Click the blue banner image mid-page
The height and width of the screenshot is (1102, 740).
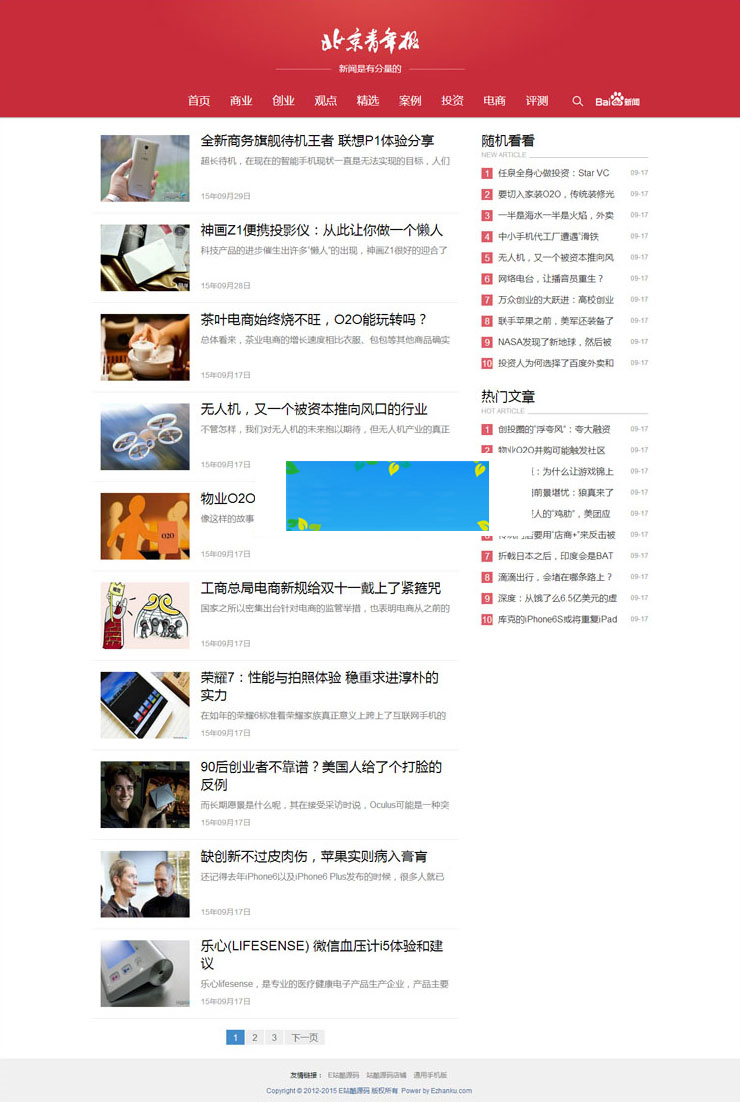click(387, 495)
